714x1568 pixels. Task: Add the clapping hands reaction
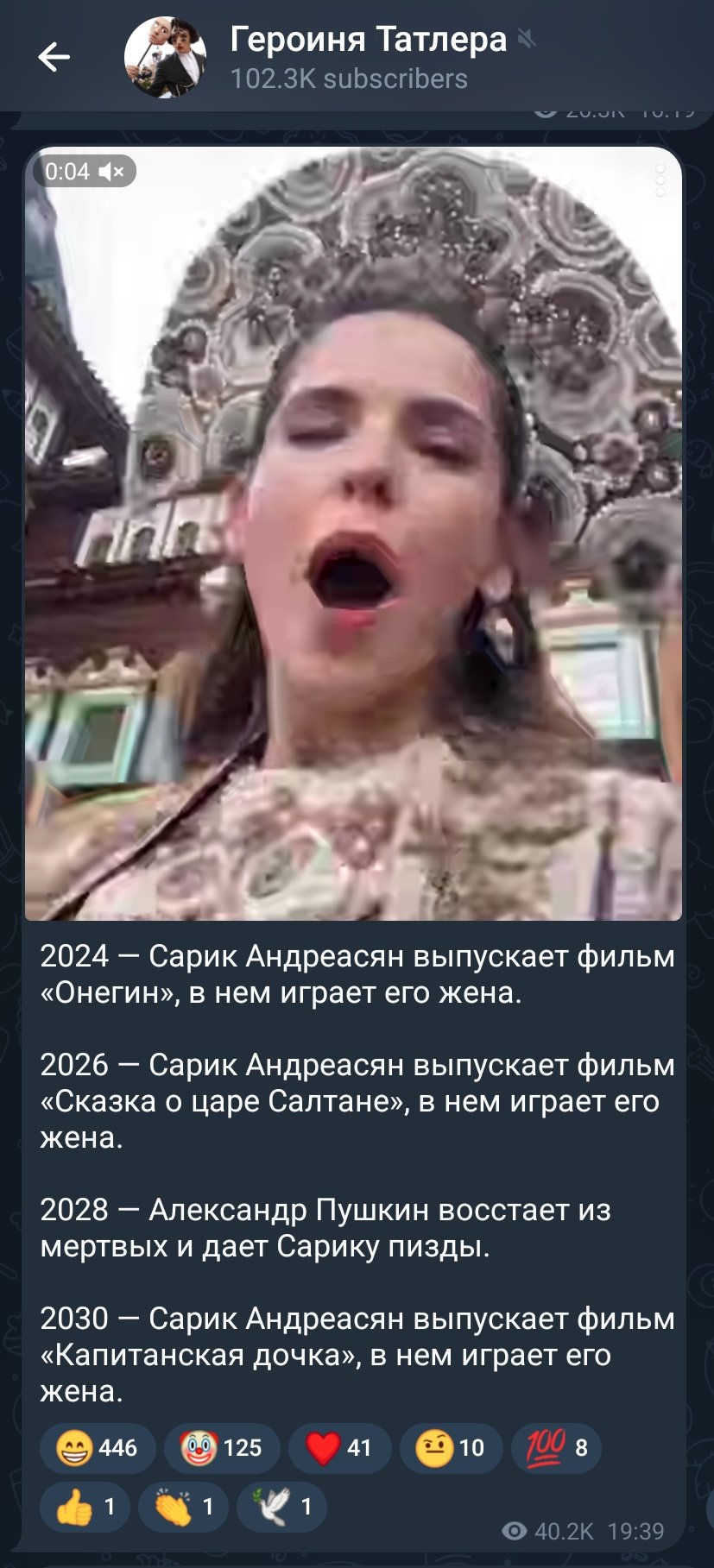(x=183, y=1507)
